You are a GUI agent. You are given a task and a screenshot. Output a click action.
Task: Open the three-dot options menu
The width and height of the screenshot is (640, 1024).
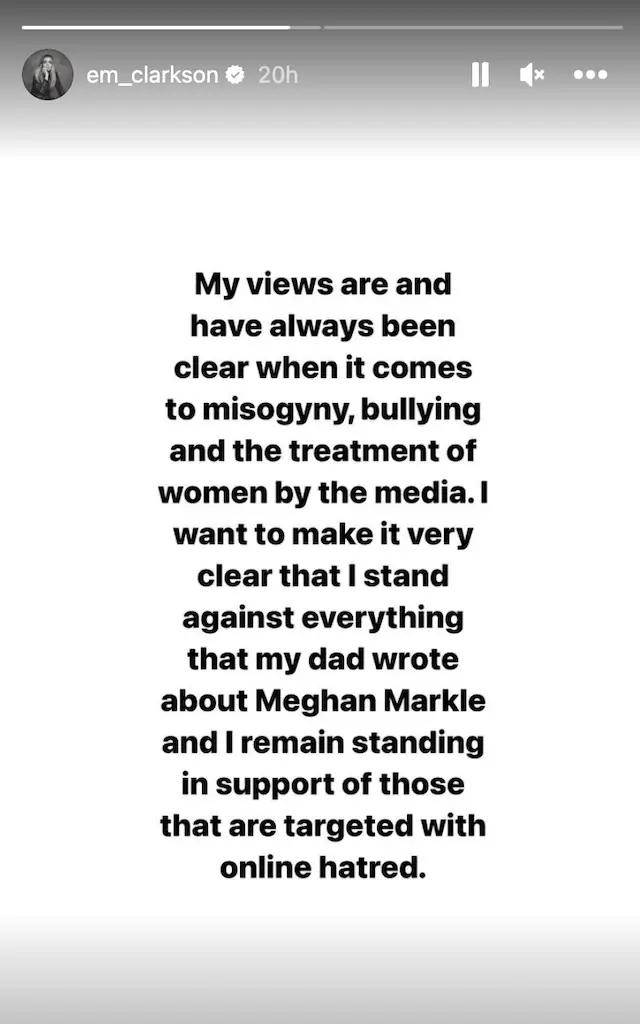[x=590, y=75]
